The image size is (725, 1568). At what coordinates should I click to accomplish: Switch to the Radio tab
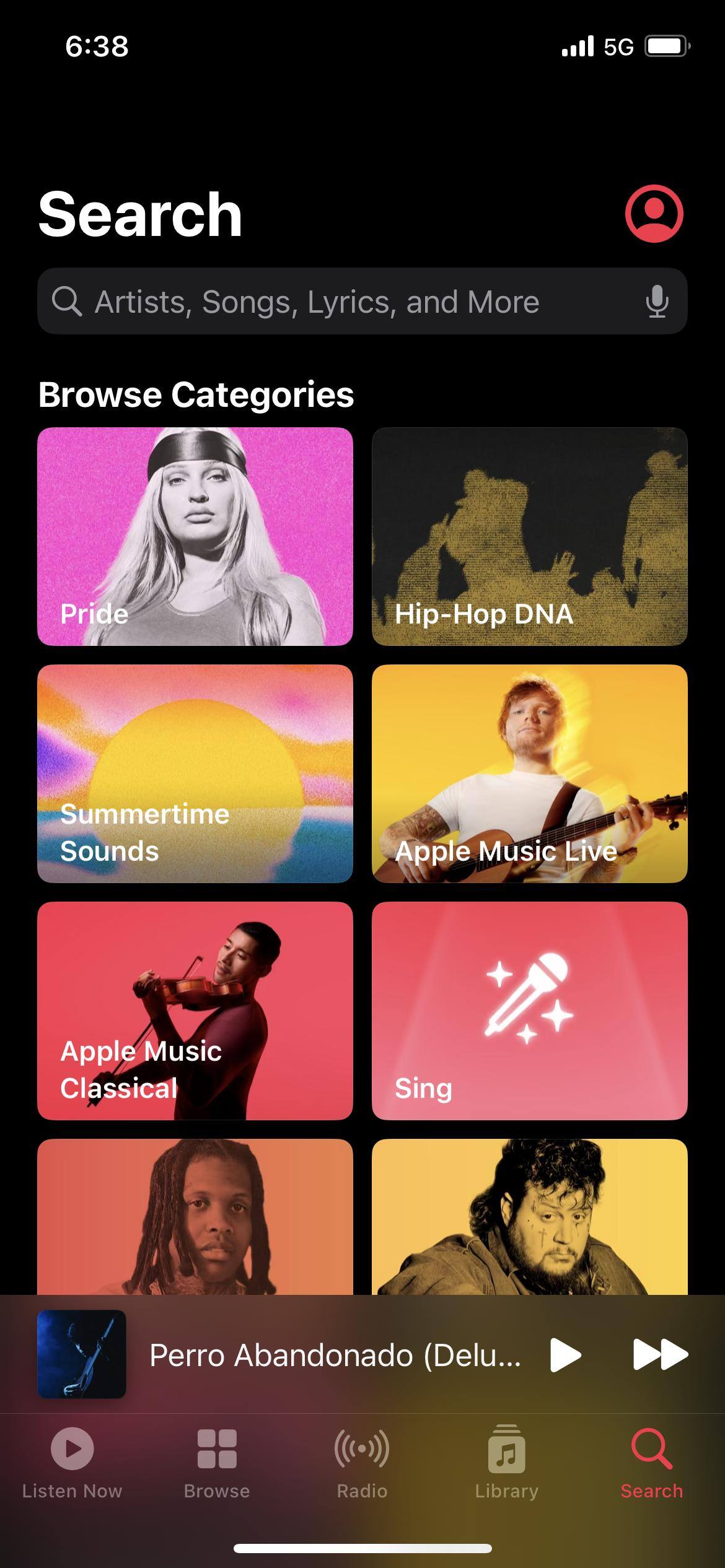pos(362,1463)
